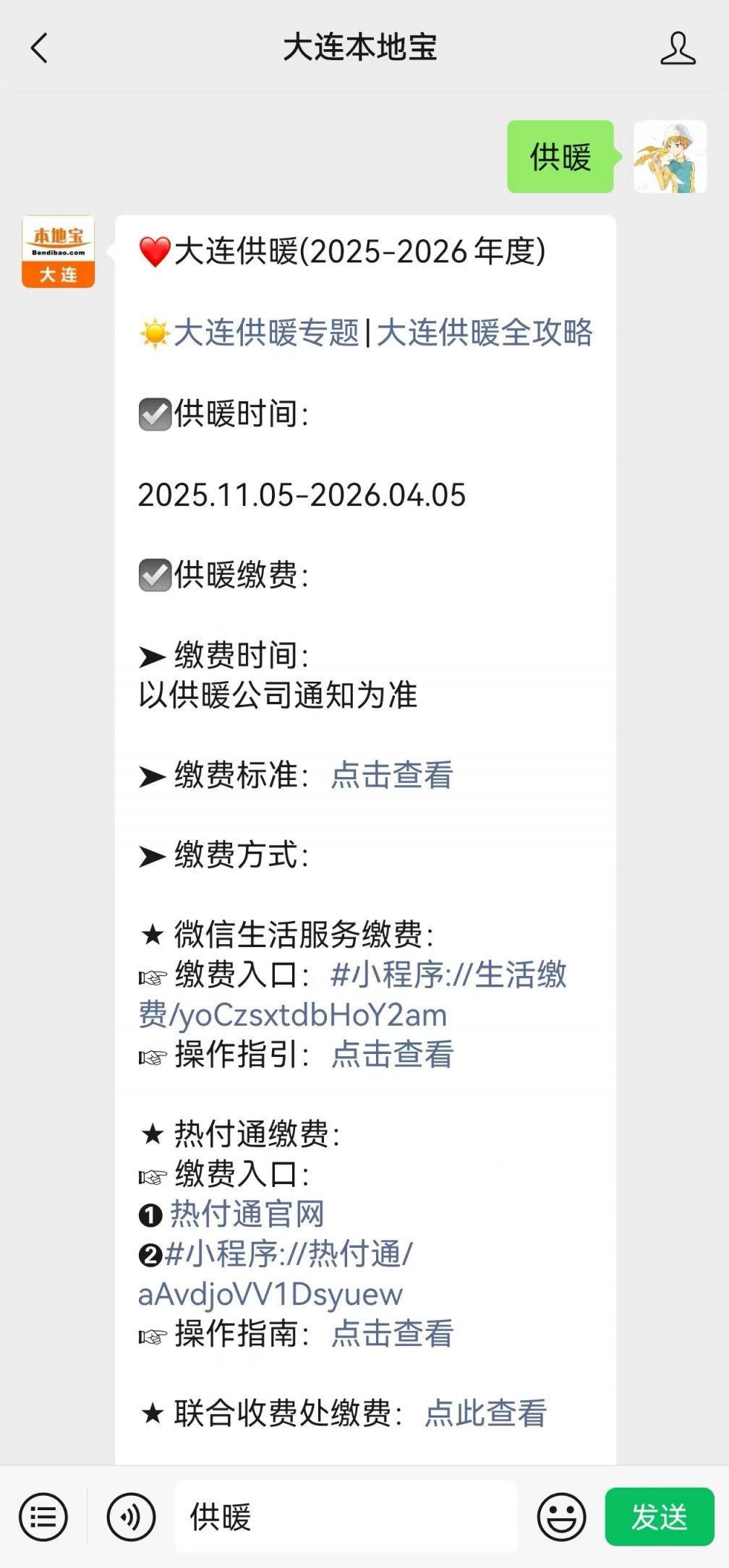The width and height of the screenshot is (729, 1568).
Task: Send the message with 发送
Action: click(x=659, y=1517)
